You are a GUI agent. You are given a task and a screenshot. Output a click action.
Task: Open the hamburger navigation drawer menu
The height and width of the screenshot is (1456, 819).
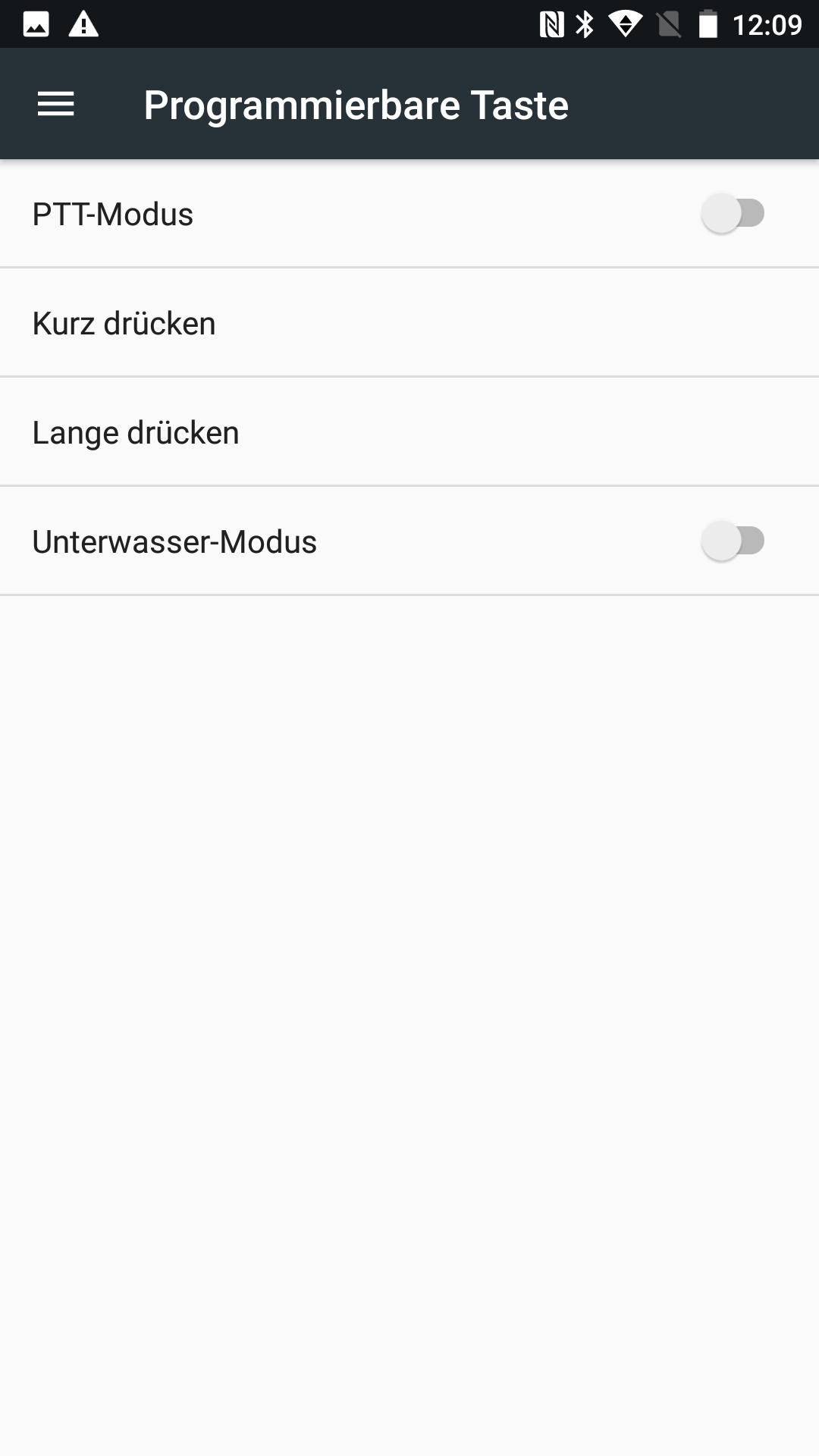coord(56,104)
